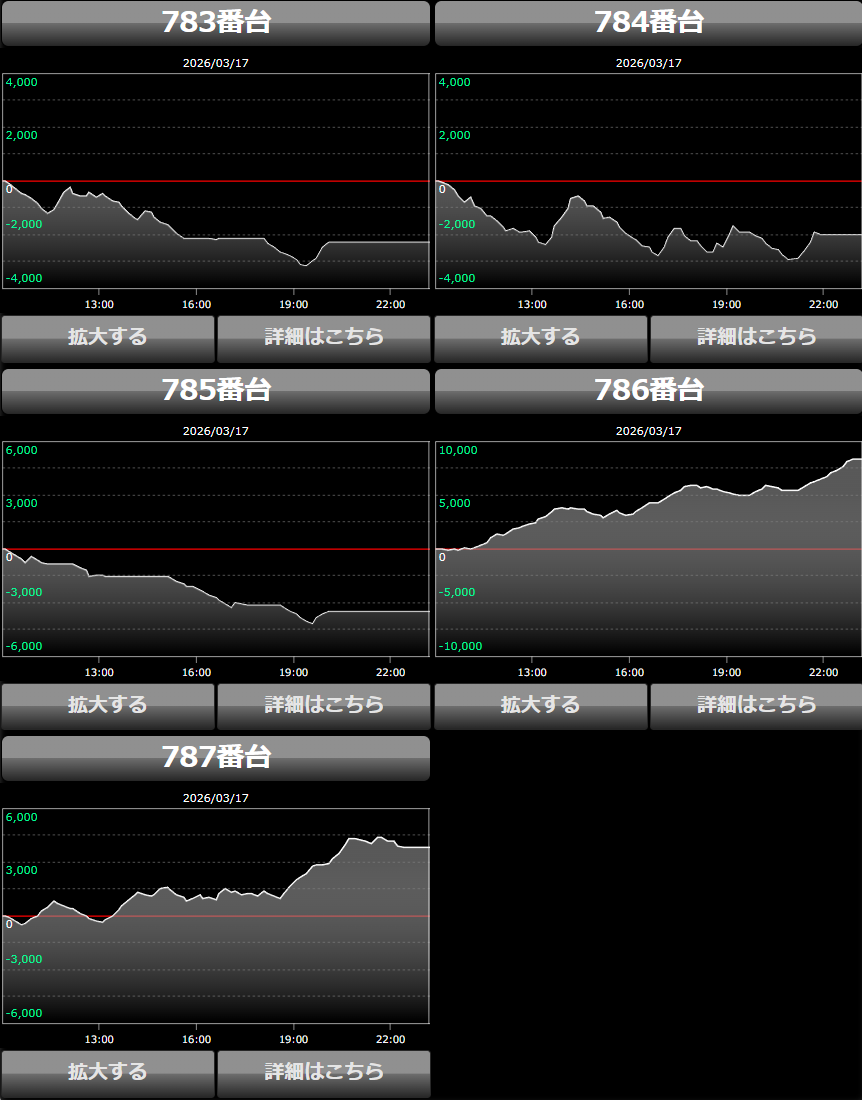Enlarge the graph for 784番台
This screenshot has width=862, height=1100.
coord(541,338)
